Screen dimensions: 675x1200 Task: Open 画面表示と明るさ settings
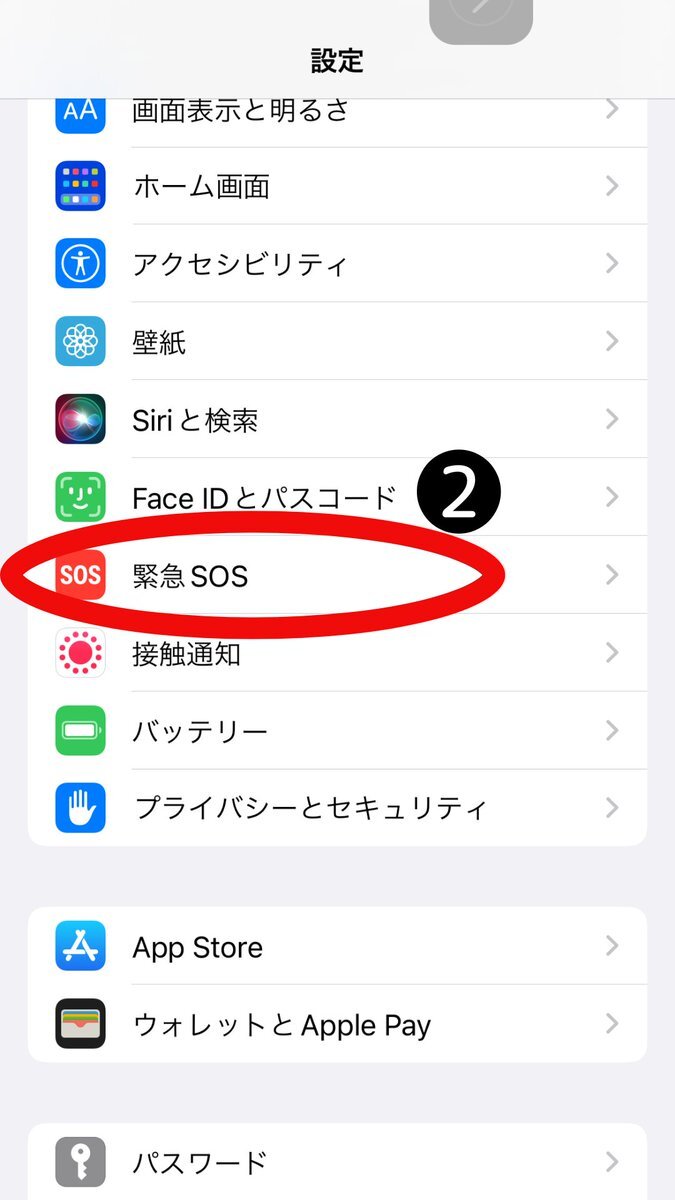pos(338,112)
